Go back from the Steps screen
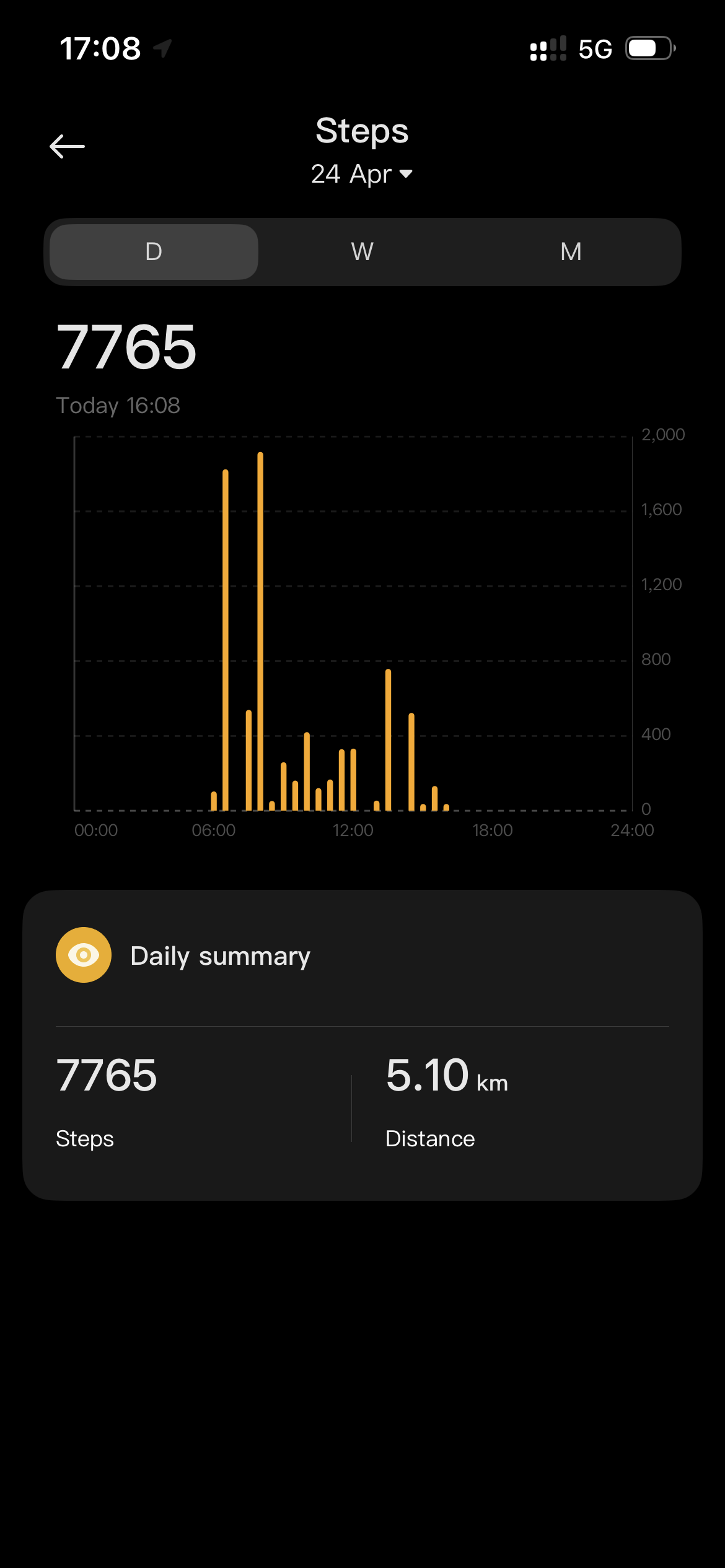This screenshot has height=1568, width=725. coord(67,146)
